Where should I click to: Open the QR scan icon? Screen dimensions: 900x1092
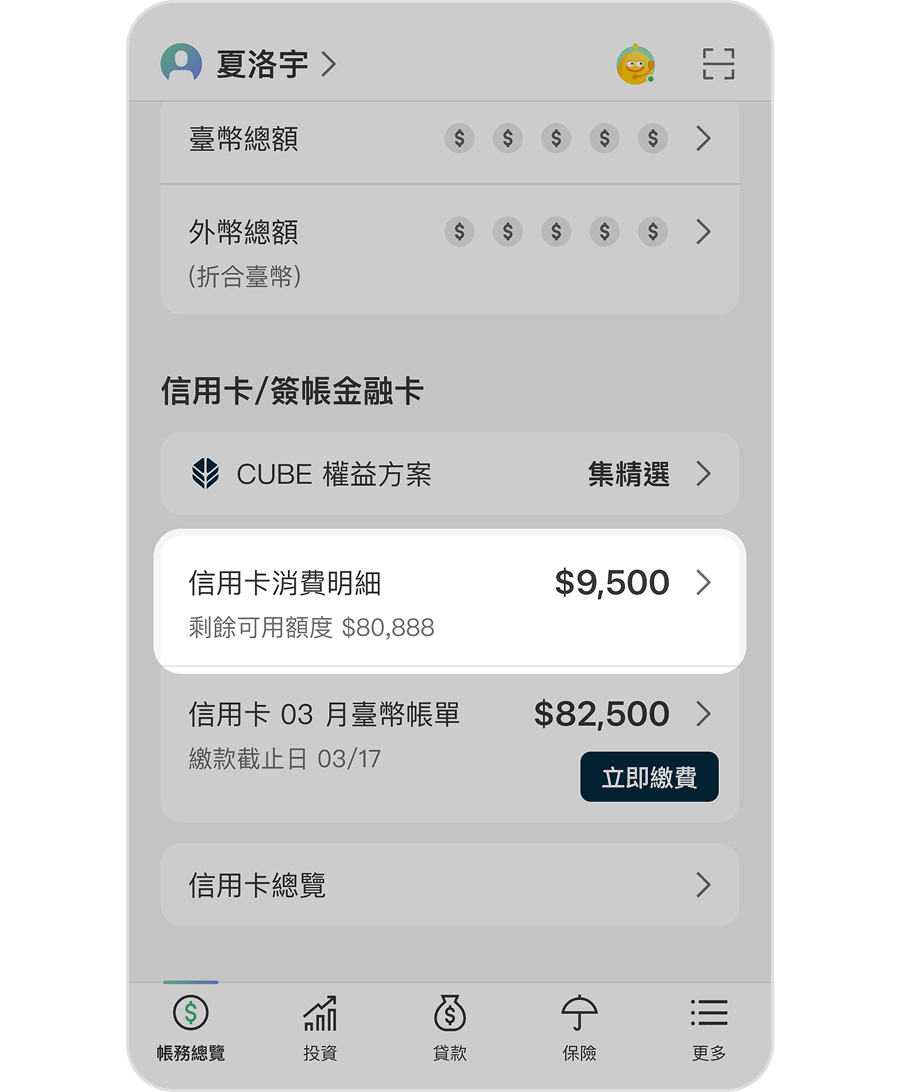coord(718,64)
